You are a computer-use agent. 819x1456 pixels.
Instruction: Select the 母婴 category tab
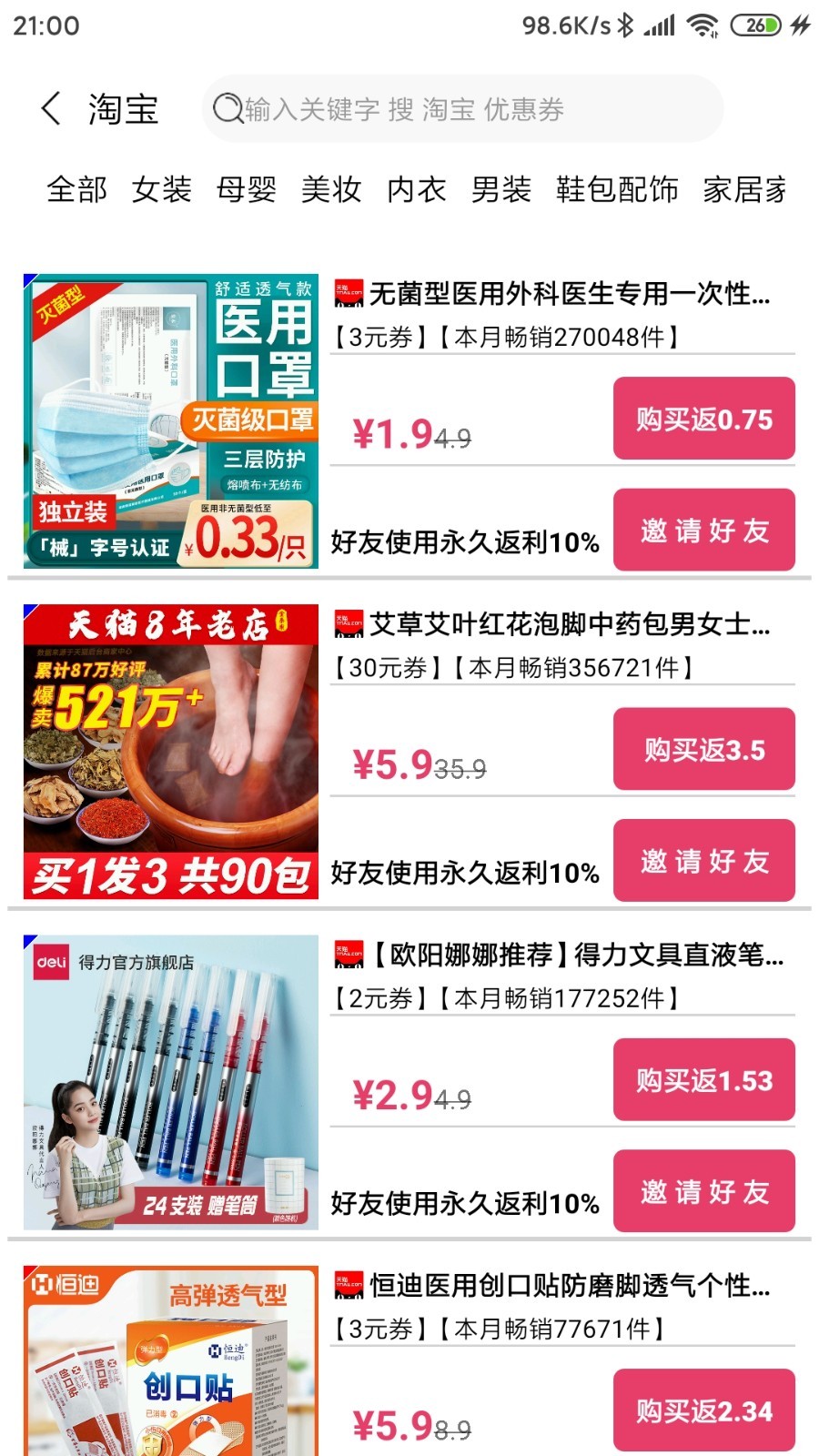click(246, 189)
